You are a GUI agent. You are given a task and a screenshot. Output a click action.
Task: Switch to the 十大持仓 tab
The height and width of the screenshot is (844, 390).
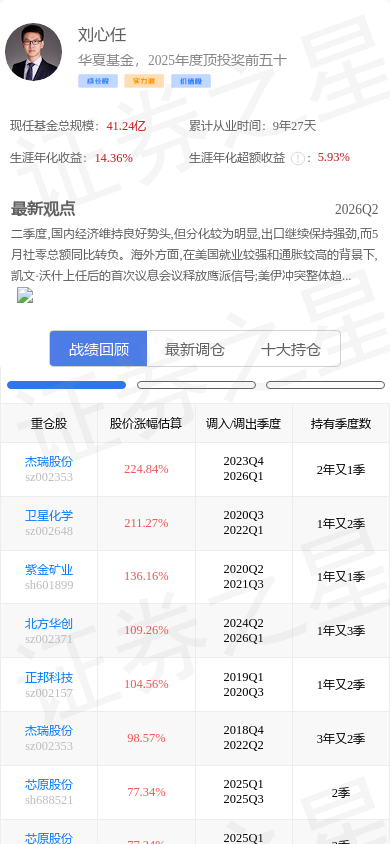tap(291, 349)
